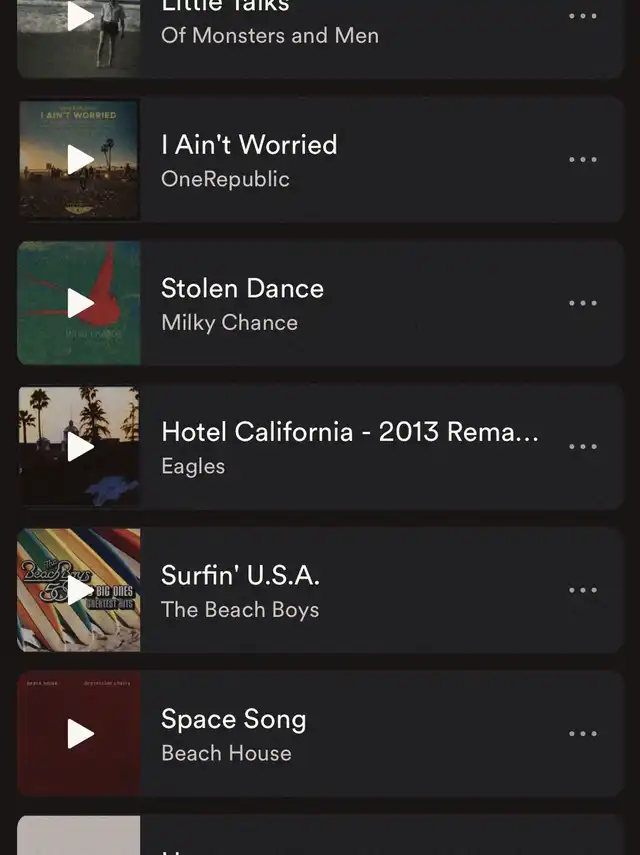The width and height of the screenshot is (640, 855).
Task: Show the options menu for Hotel California
Action: 583,447
